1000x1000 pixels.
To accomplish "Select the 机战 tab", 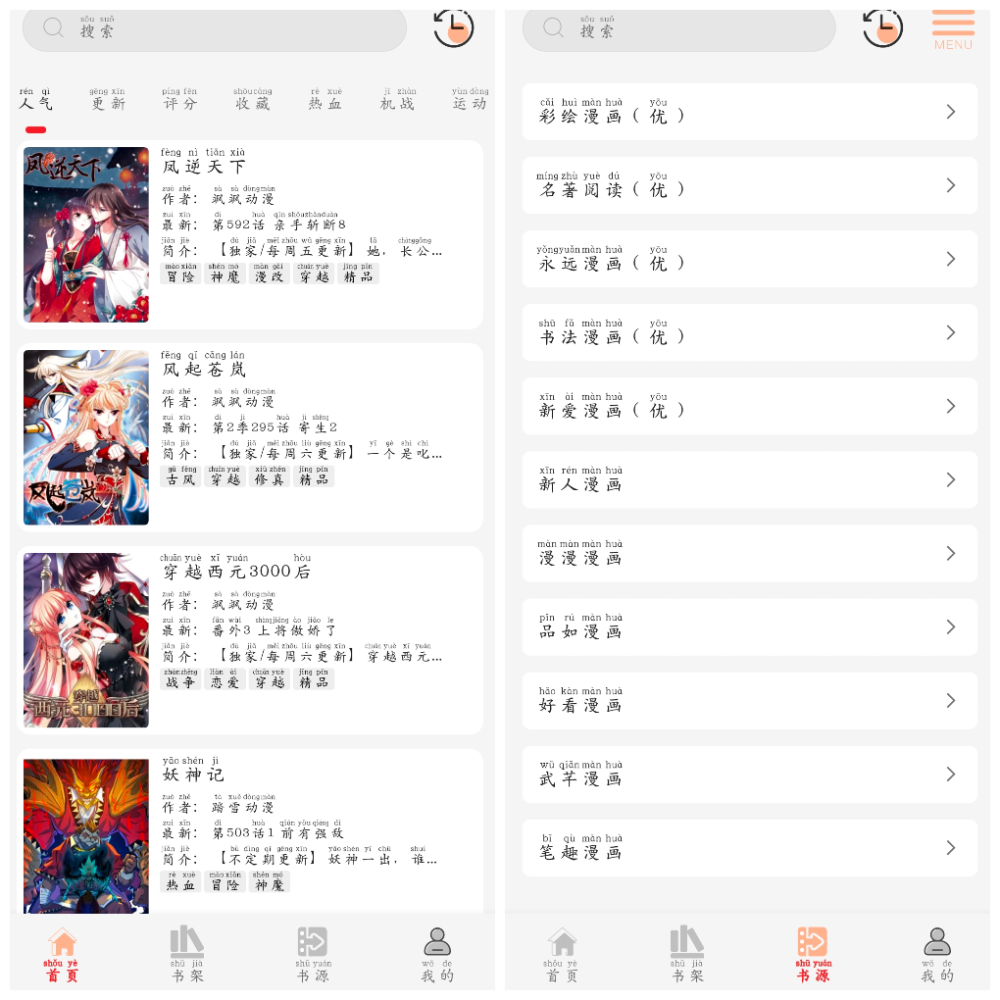I will coord(398,101).
